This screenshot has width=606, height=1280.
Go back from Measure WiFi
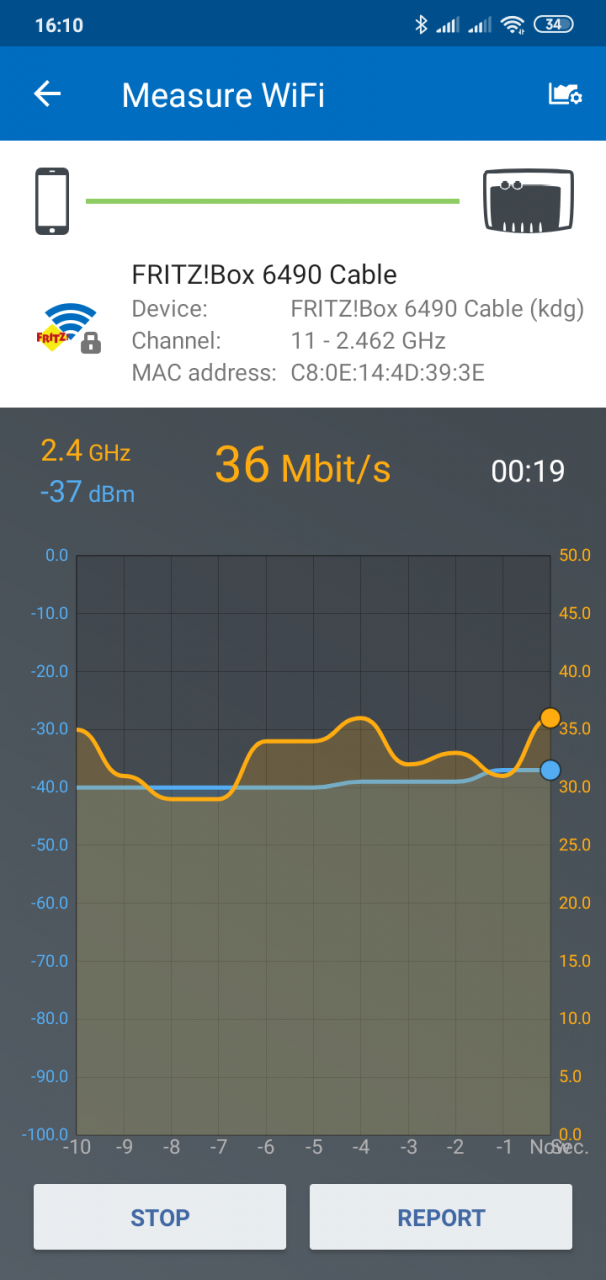click(x=47, y=94)
